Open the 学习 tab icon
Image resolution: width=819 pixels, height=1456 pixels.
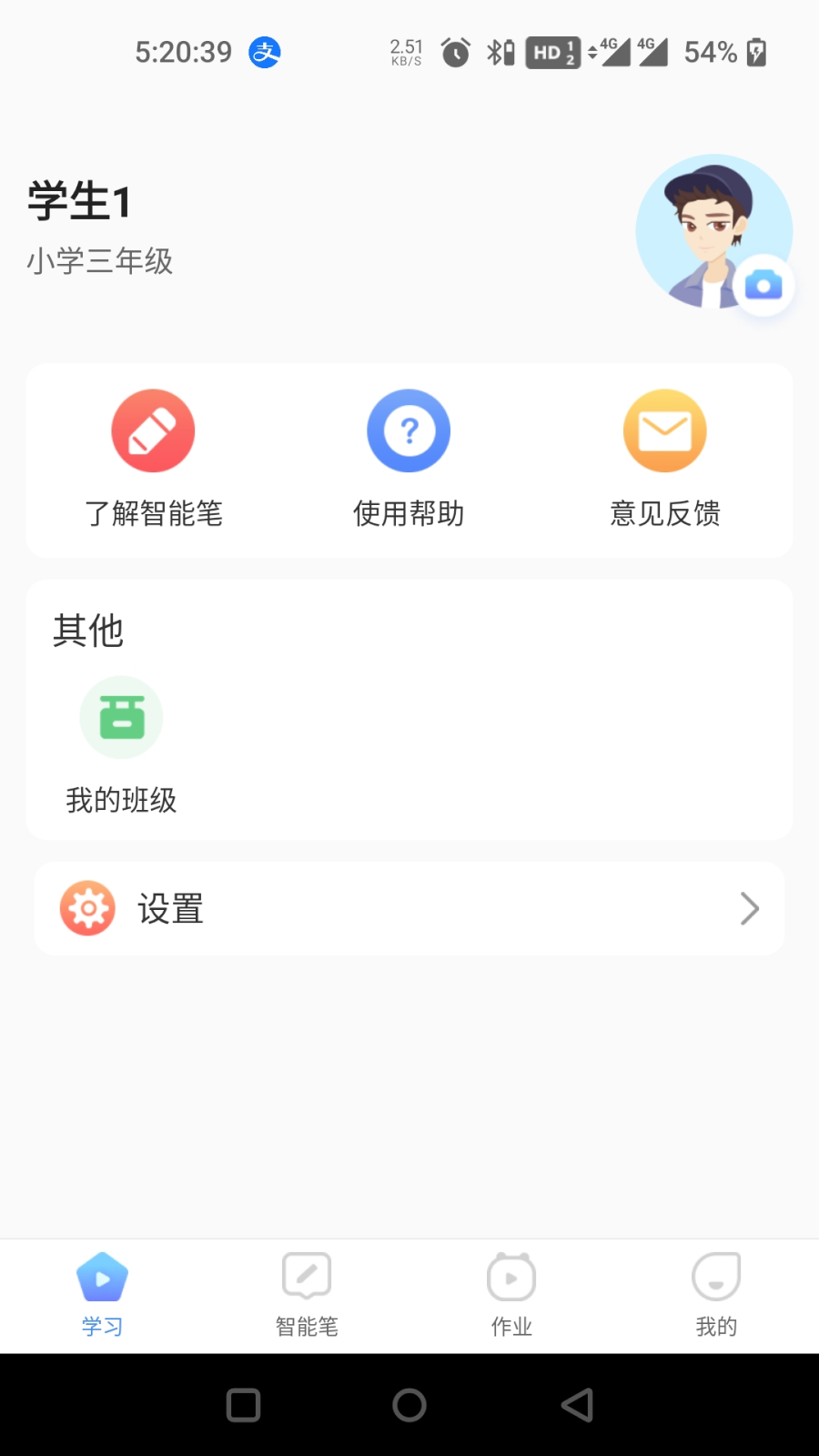101,1277
